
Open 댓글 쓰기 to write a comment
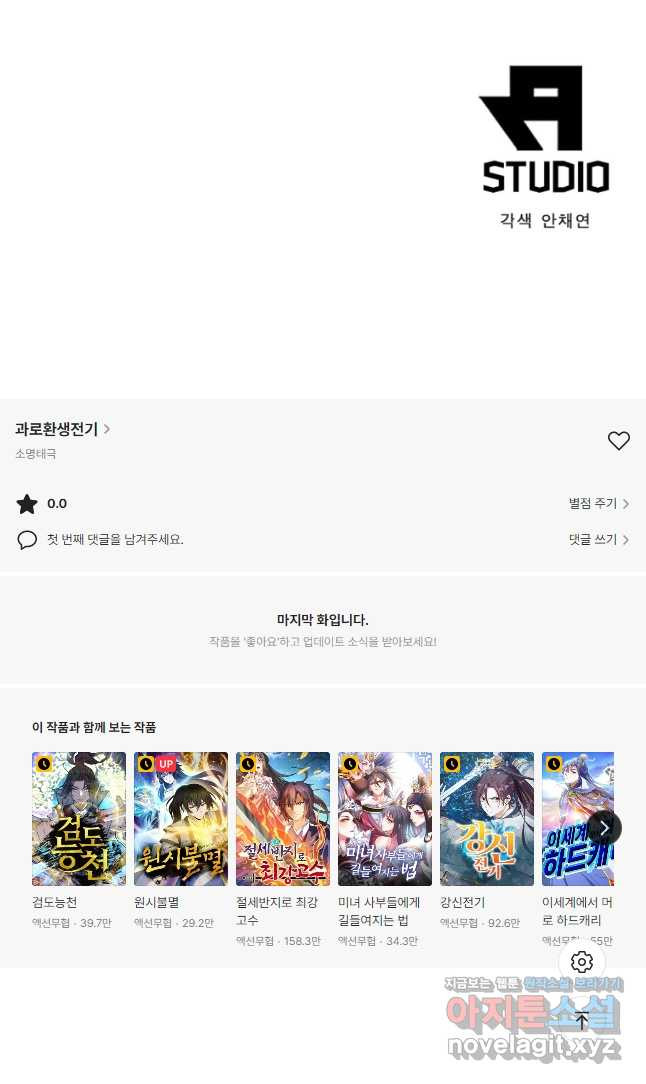[x=598, y=539]
